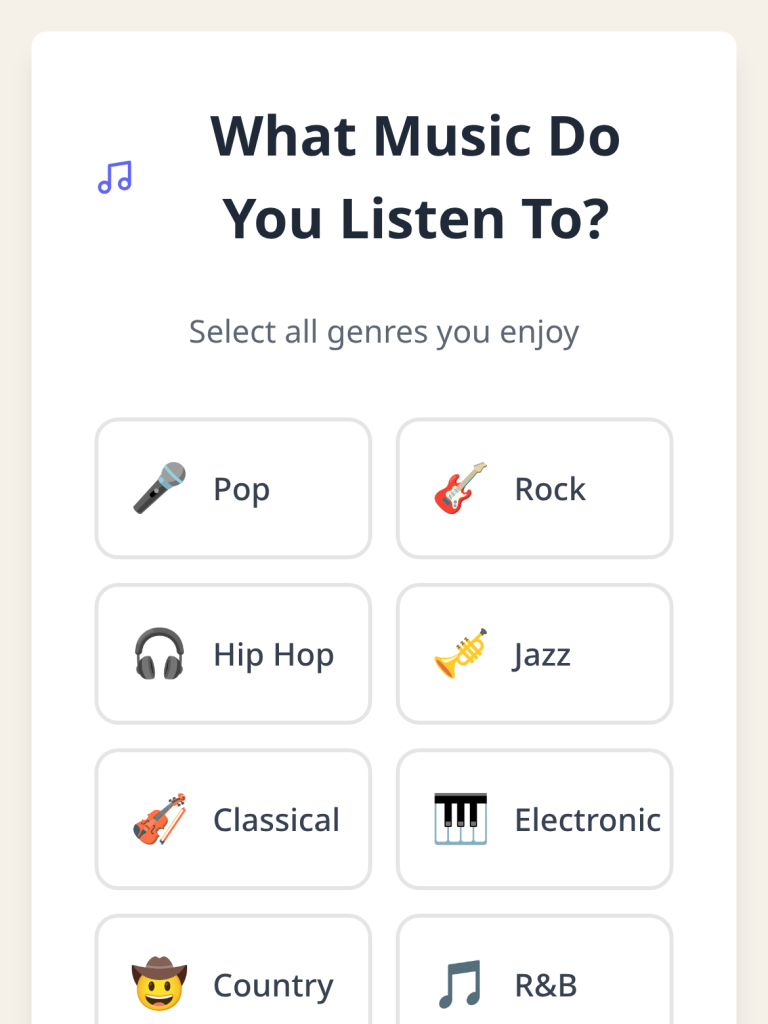Viewport: 768px width, 1024px height.
Task: Click the microphone icon for Pop
Action: pos(159,487)
